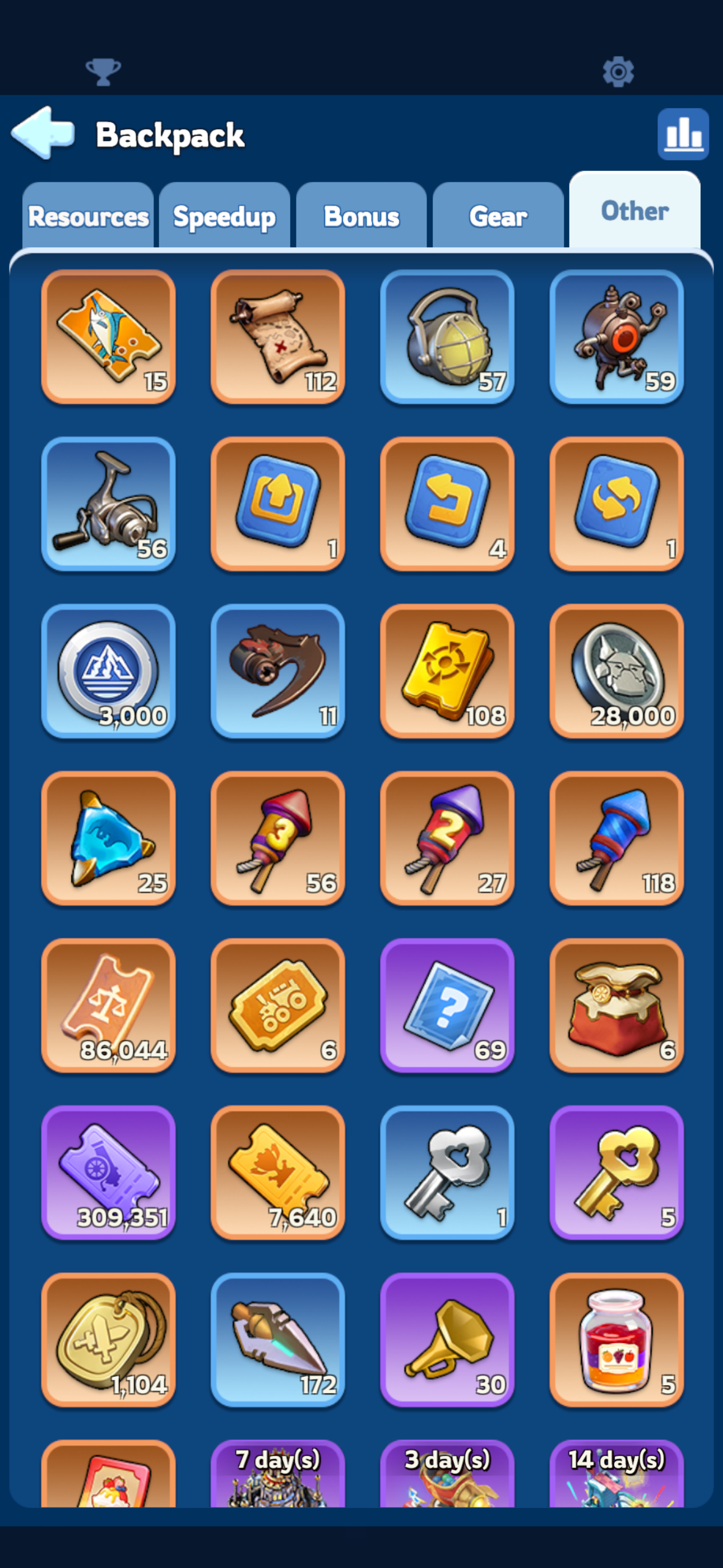The width and height of the screenshot is (723, 1568).
Task: Select the Other tab
Action: [635, 211]
